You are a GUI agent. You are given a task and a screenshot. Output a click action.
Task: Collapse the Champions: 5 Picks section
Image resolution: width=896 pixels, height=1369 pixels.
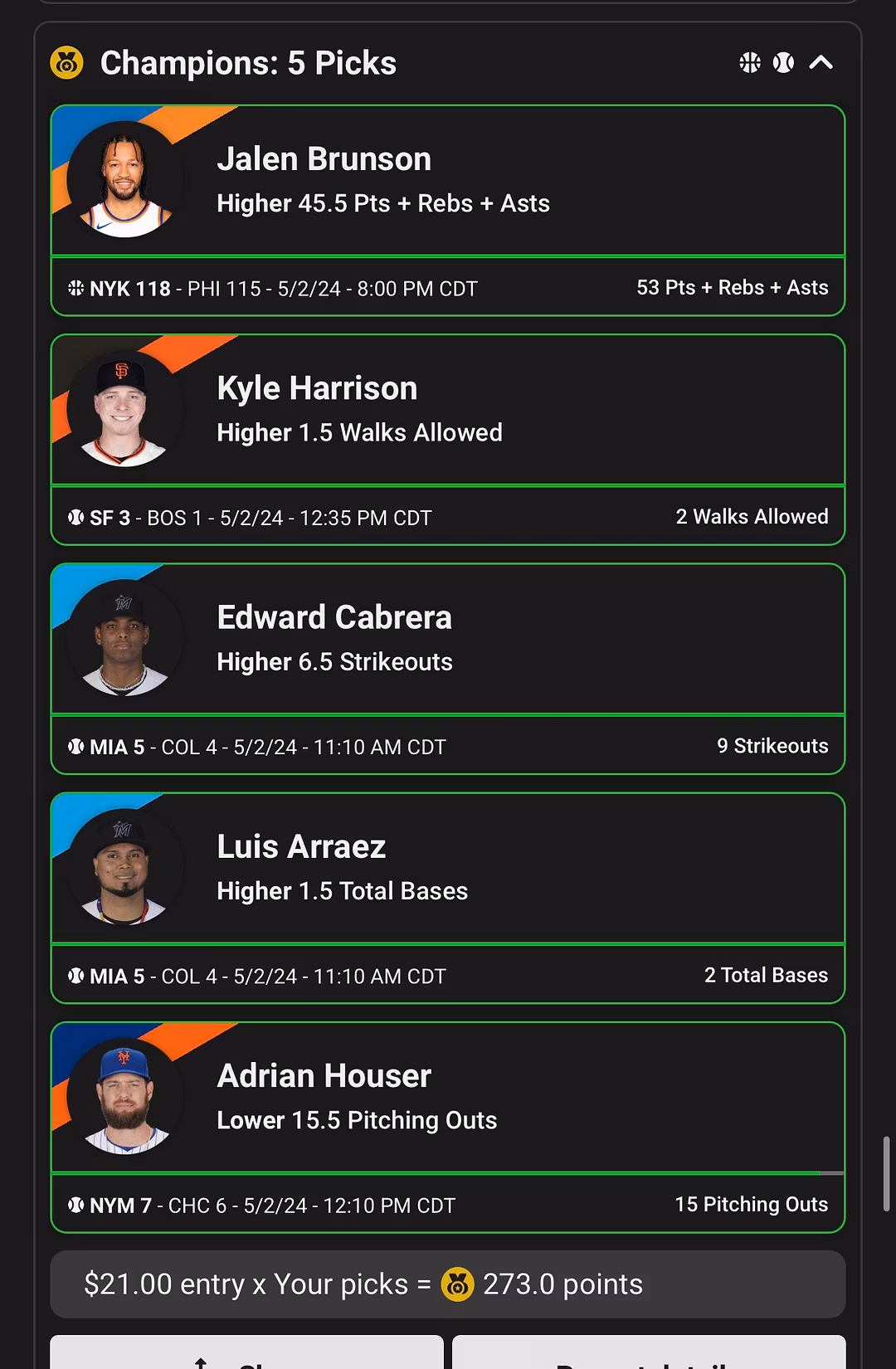pyautogui.click(x=821, y=63)
